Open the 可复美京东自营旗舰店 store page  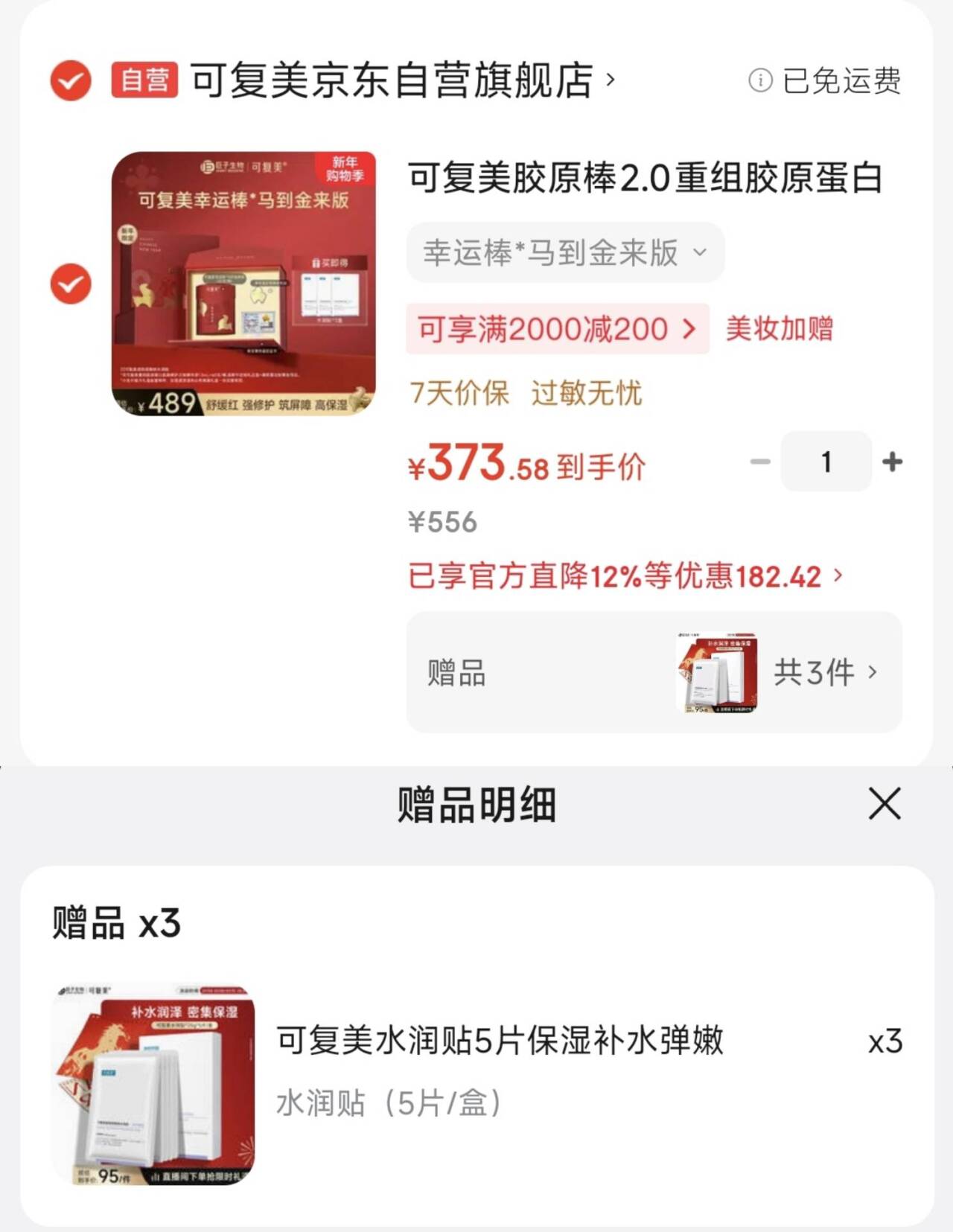(x=402, y=80)
